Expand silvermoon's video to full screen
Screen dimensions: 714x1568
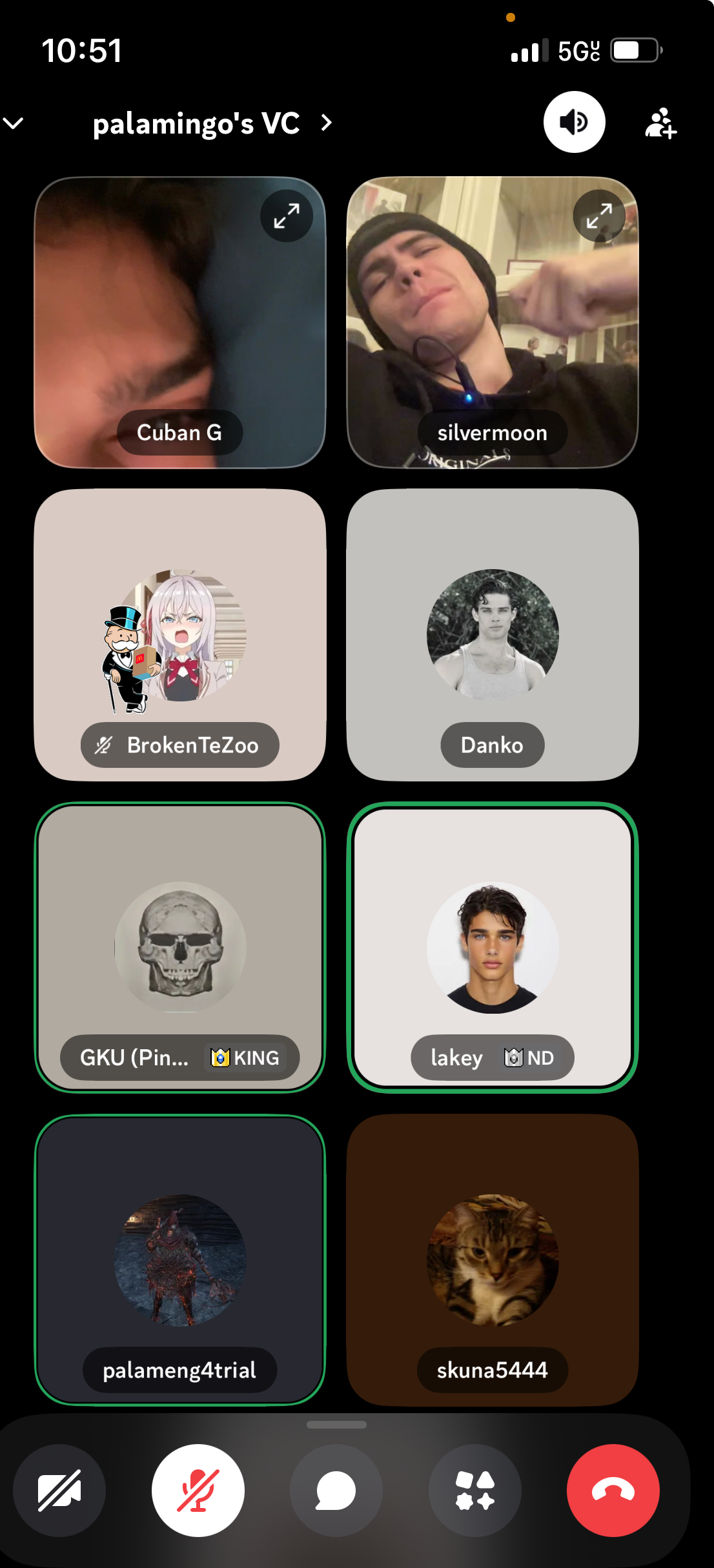pos(598,216)
